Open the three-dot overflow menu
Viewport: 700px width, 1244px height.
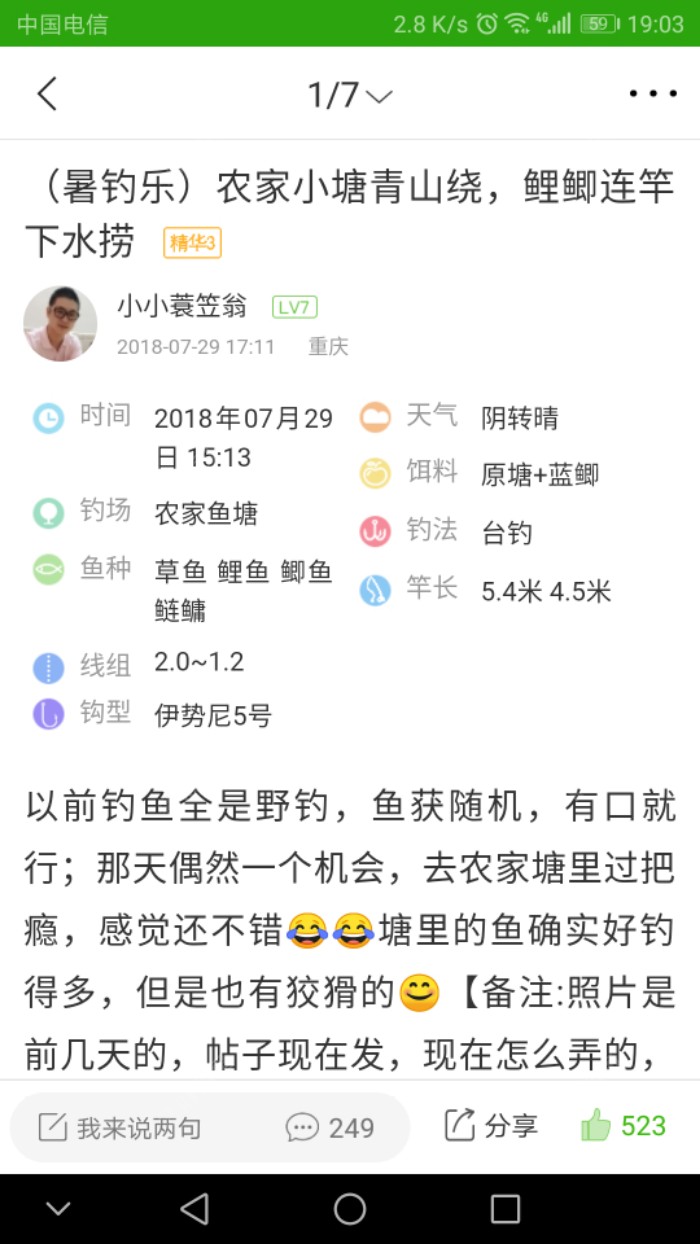coord(652,94)
